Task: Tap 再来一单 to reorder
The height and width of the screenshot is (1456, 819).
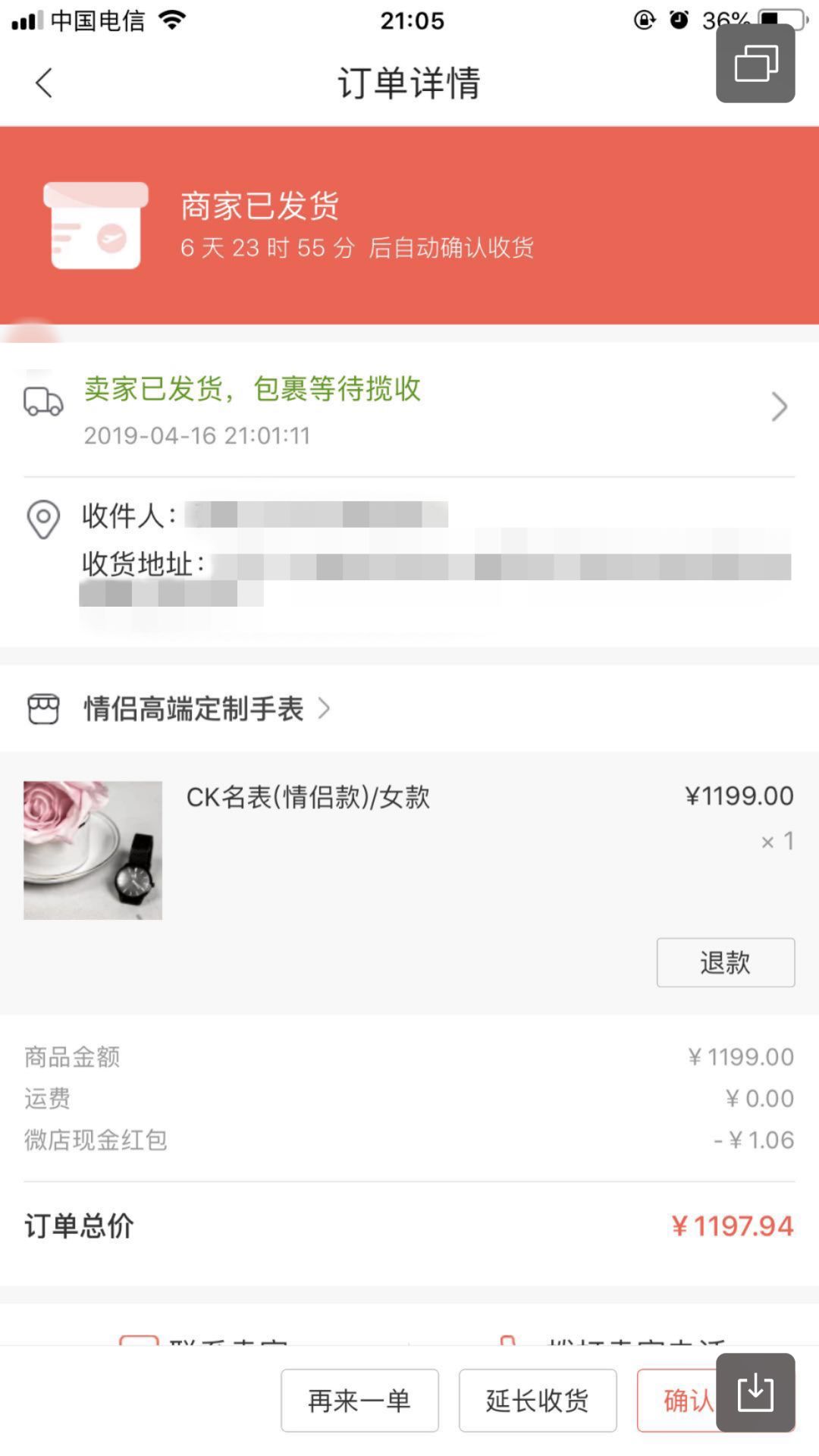Action: point(359,1399)
